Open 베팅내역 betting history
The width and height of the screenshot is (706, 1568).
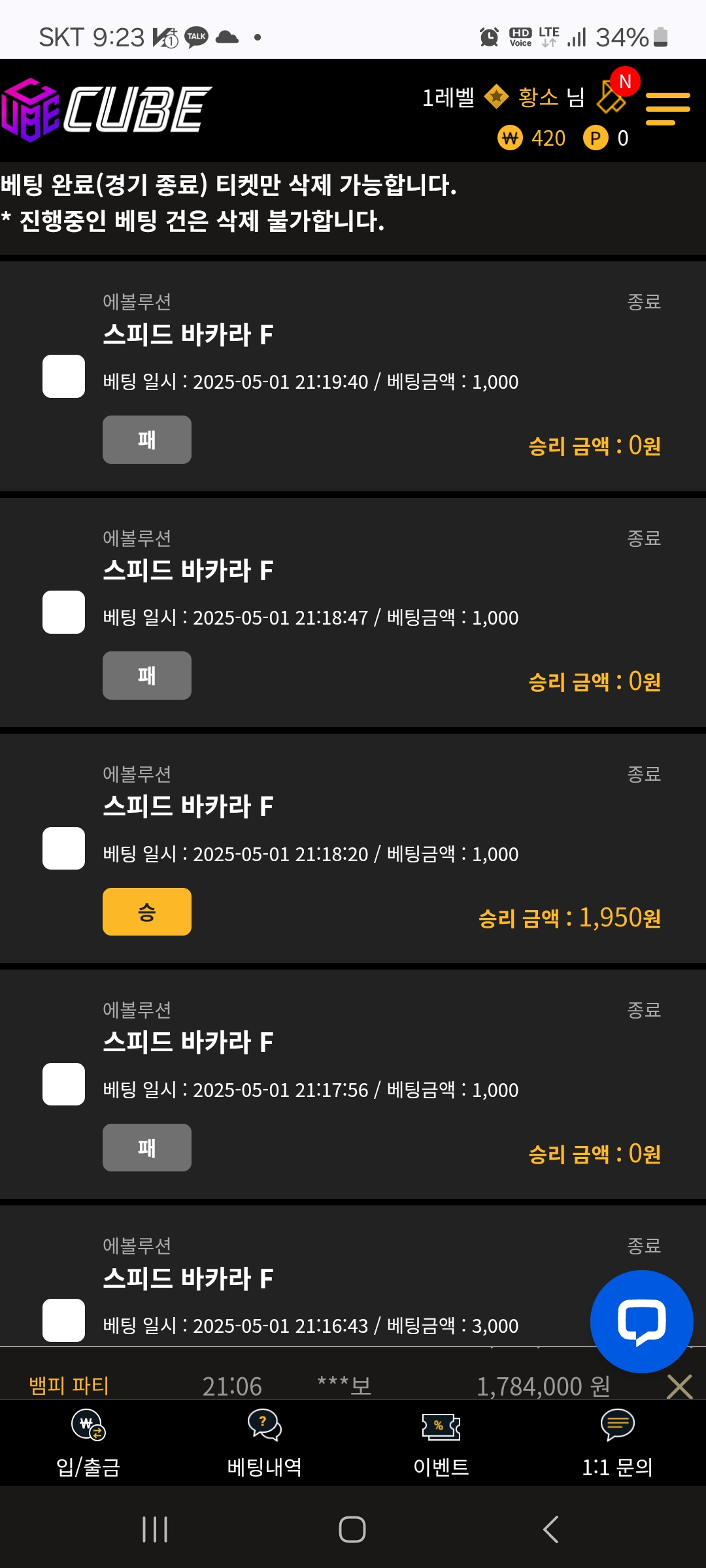click(265, 1444)
